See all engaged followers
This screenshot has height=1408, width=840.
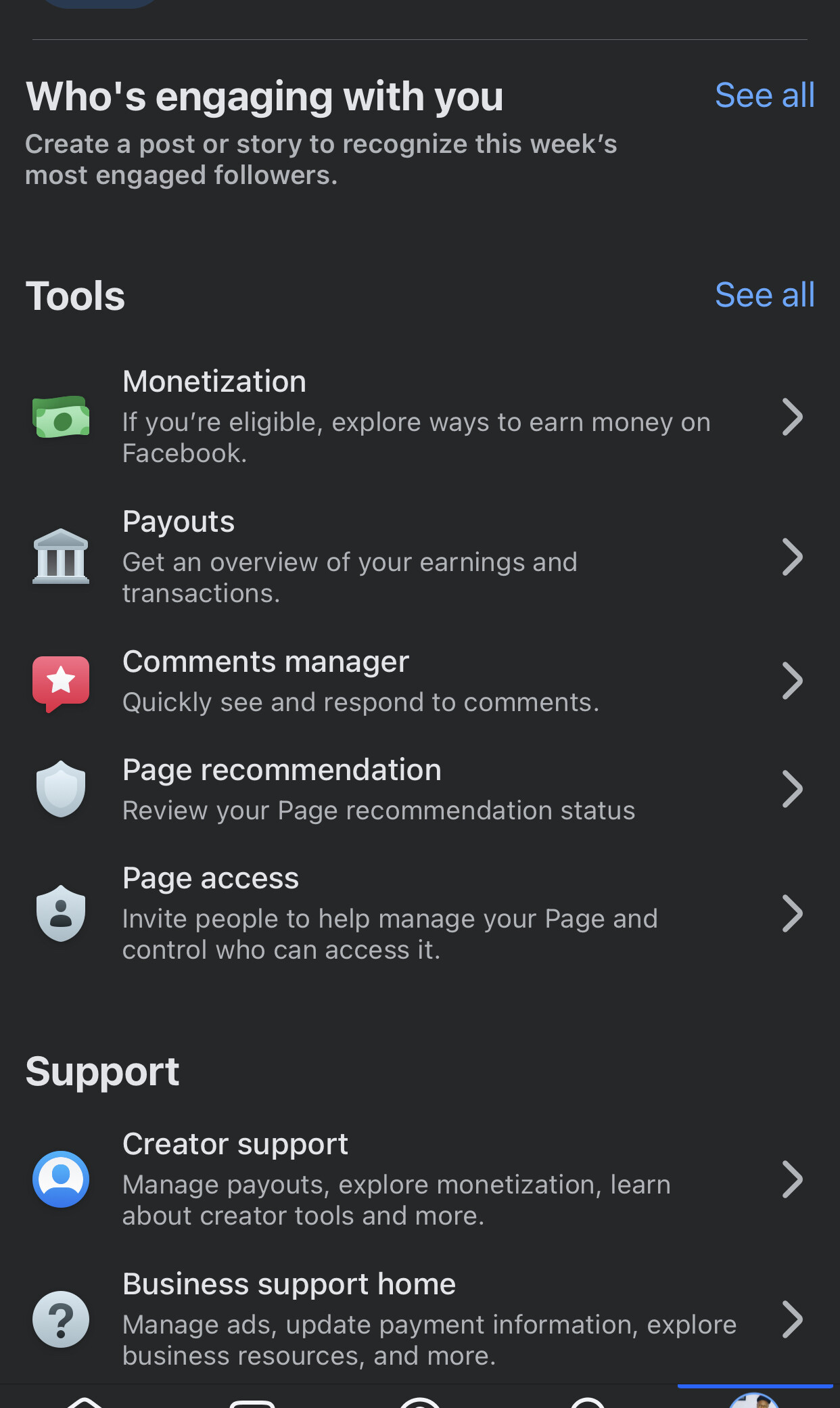[x=764, y=95]
